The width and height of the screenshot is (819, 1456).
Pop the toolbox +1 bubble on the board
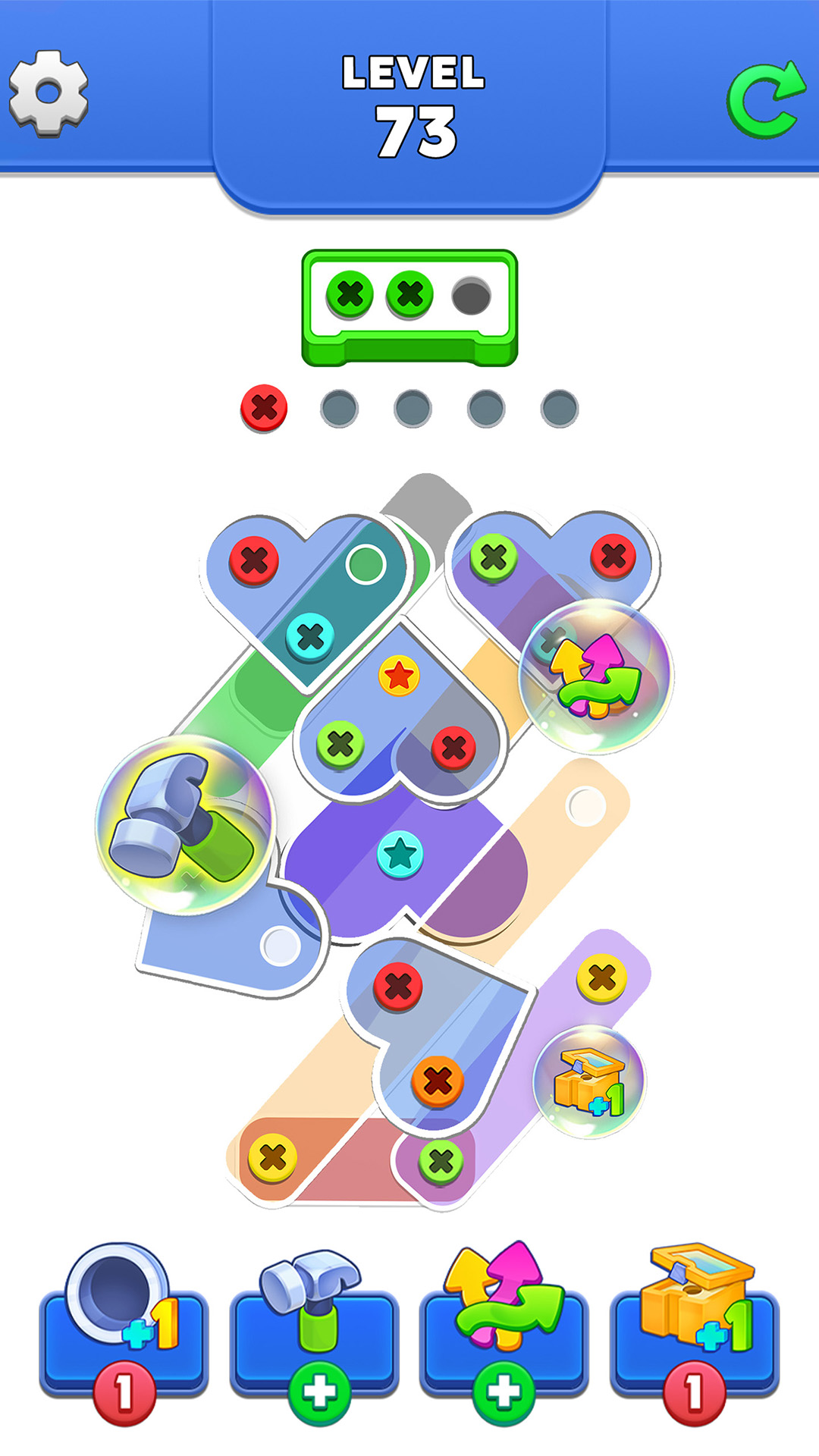tap(589, 1081)
